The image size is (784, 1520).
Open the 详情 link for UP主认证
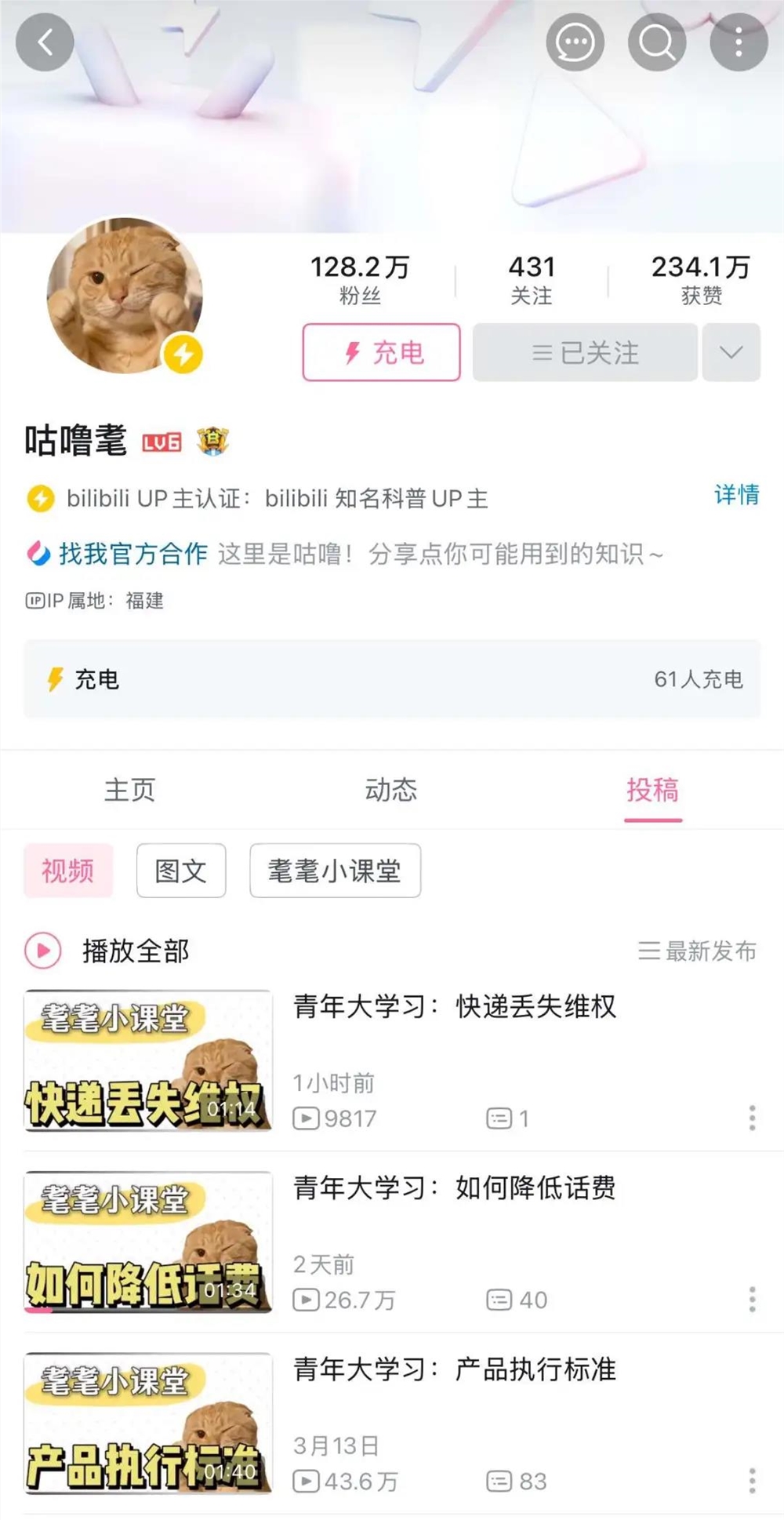[735, 496]
